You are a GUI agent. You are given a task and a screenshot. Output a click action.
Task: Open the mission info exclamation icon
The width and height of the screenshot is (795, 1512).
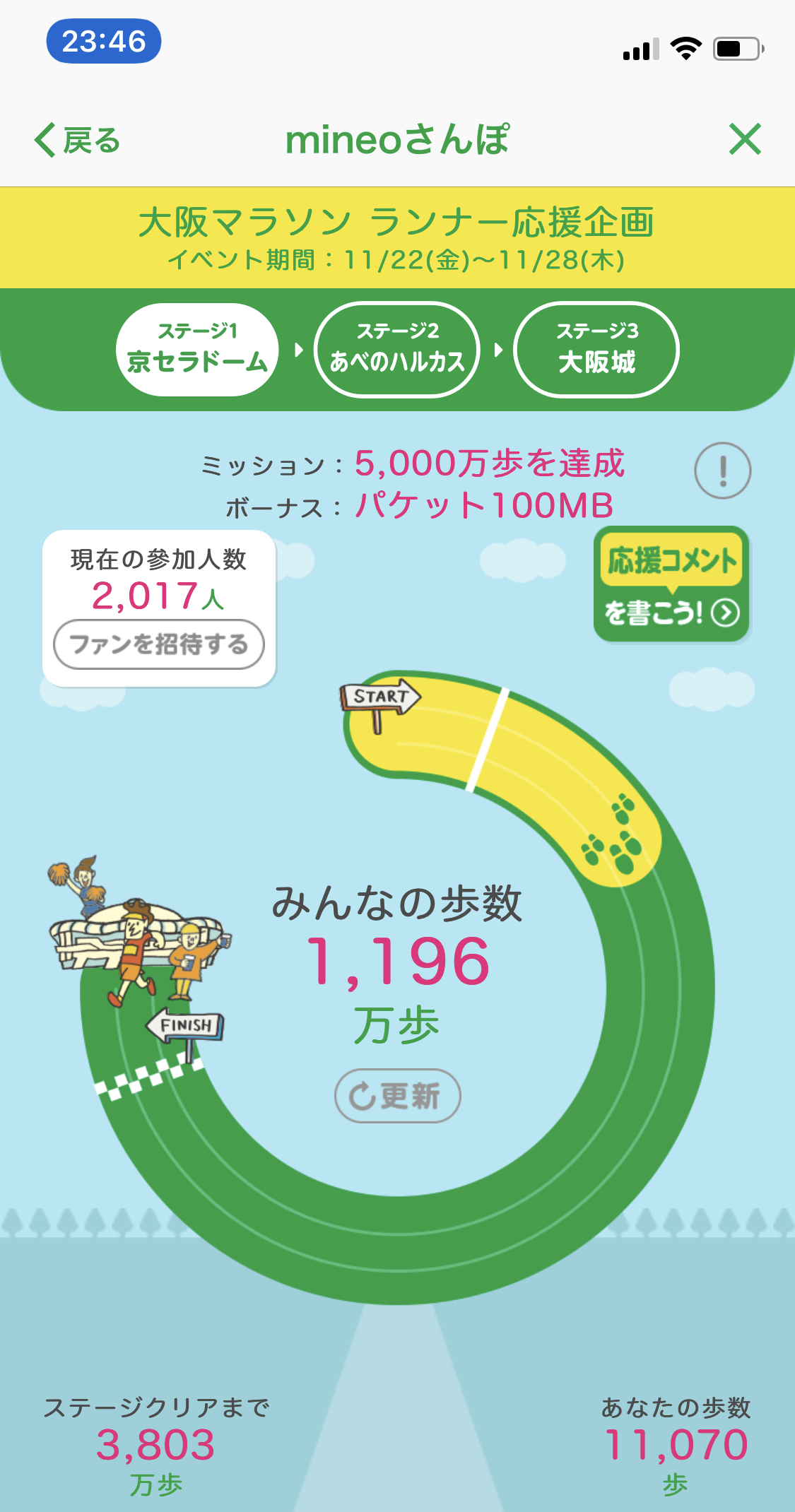(722, 471)
